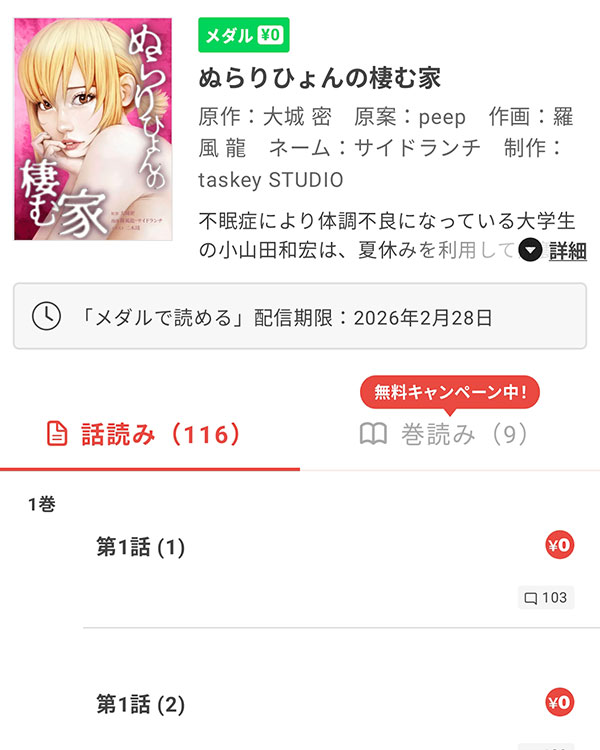Open episode 第1話 (2)
Viewport: 600px width, 750px height.
coord(141,704)
